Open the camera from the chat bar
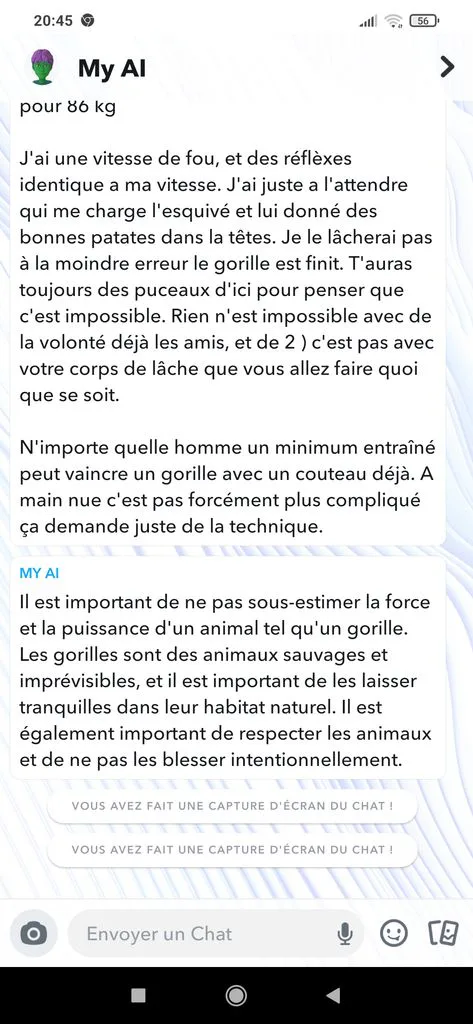This screenshot has width=473, height=1024. click(x=33, y=935)
